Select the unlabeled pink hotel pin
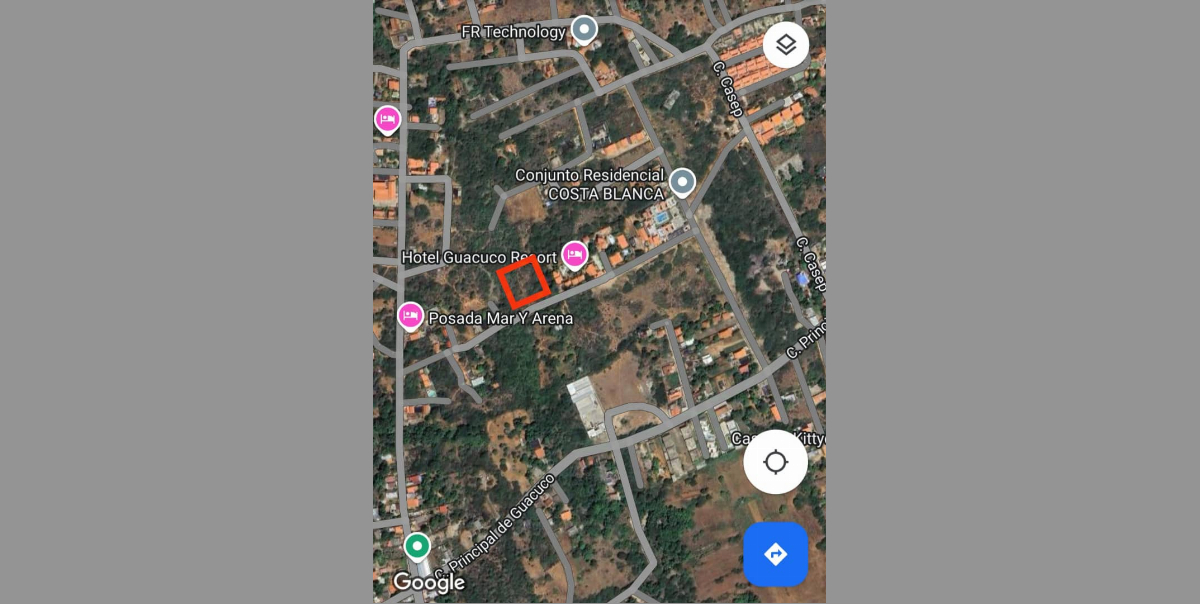This screenshot has height=604, width=1200. click(x=388, y=120)
